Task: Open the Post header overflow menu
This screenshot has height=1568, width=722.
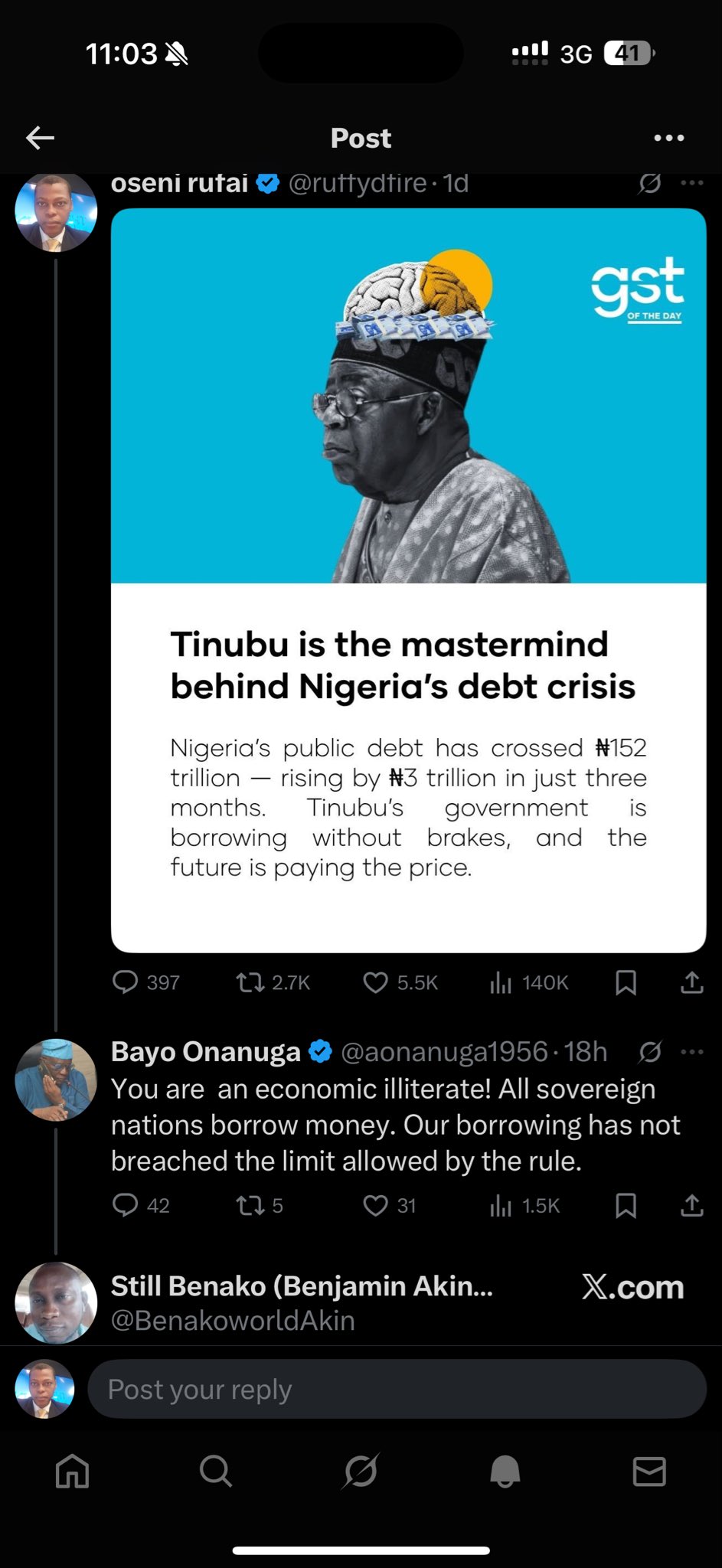Action: point(668,138)
